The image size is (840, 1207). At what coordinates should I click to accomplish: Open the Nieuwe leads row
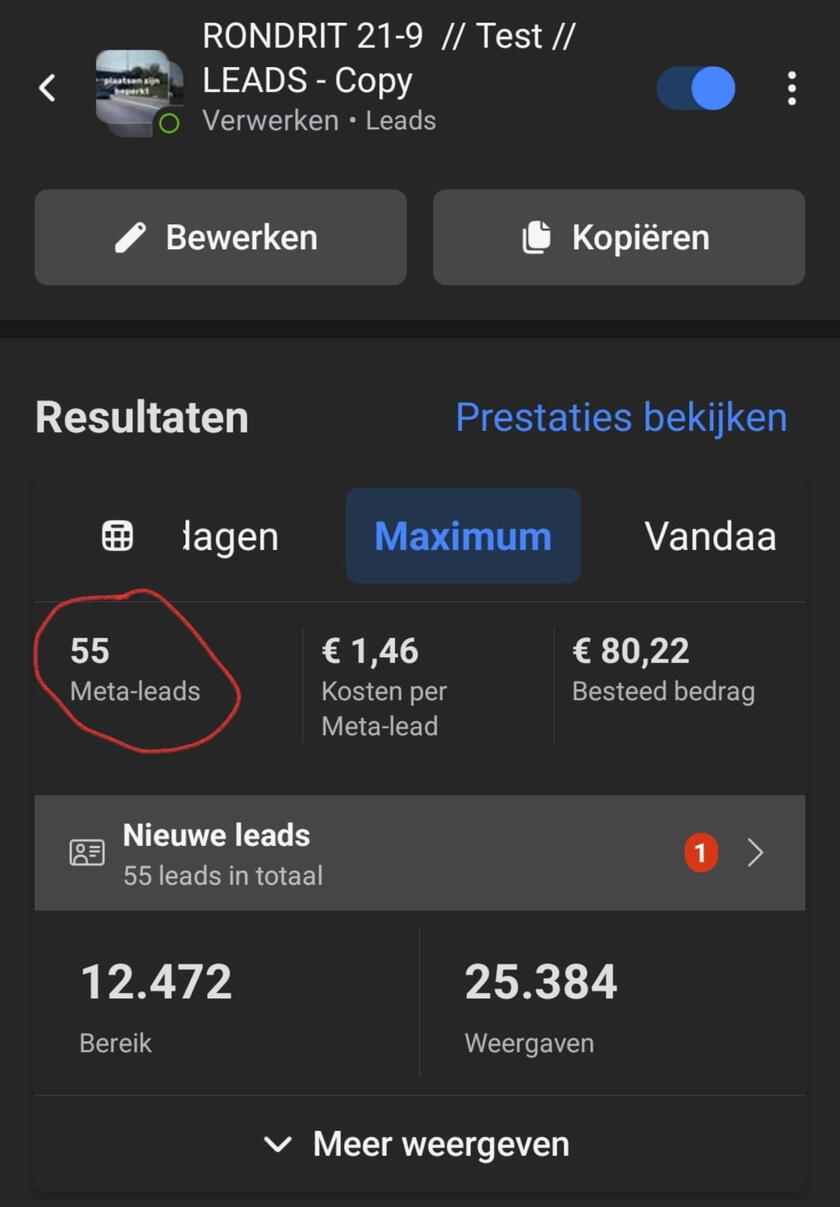419,853
